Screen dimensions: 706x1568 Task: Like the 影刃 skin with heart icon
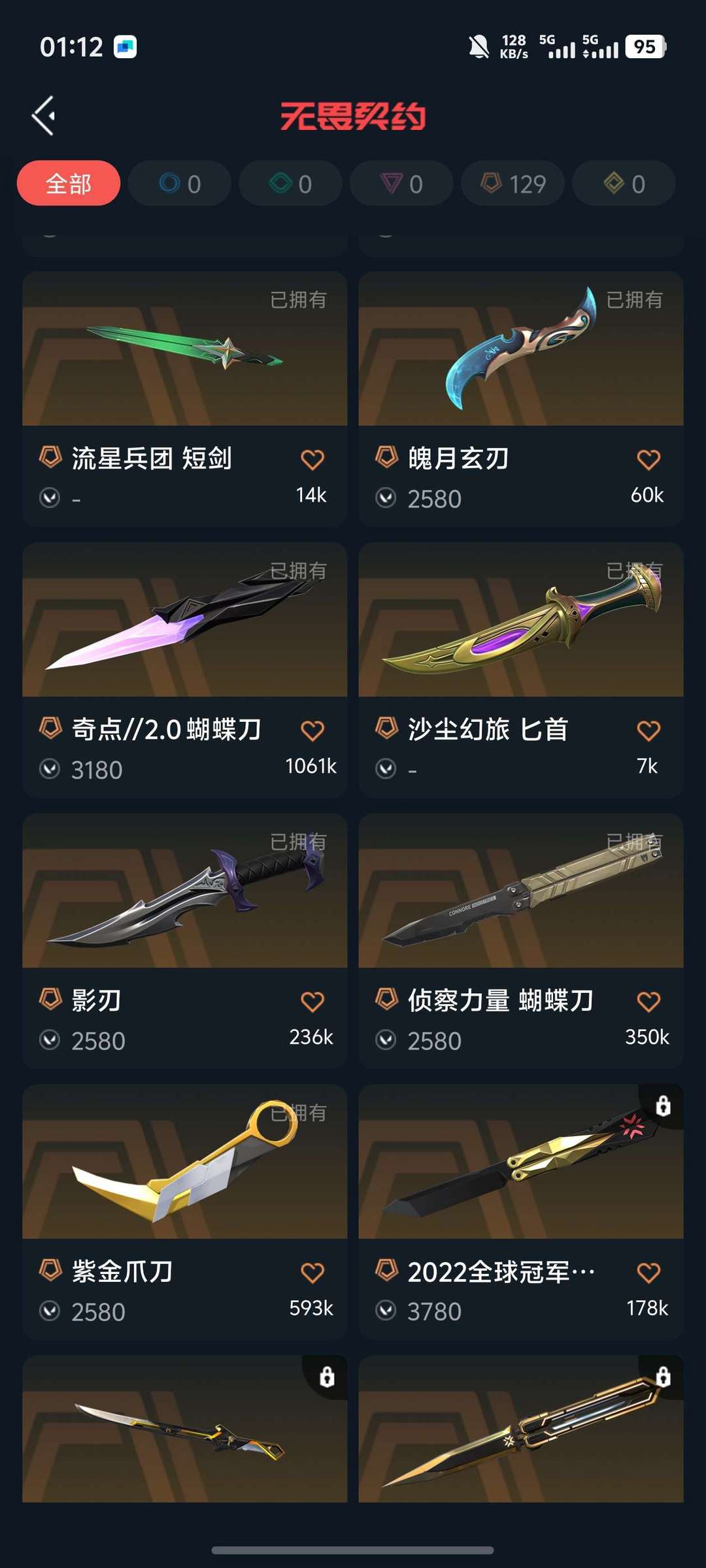312,1002
